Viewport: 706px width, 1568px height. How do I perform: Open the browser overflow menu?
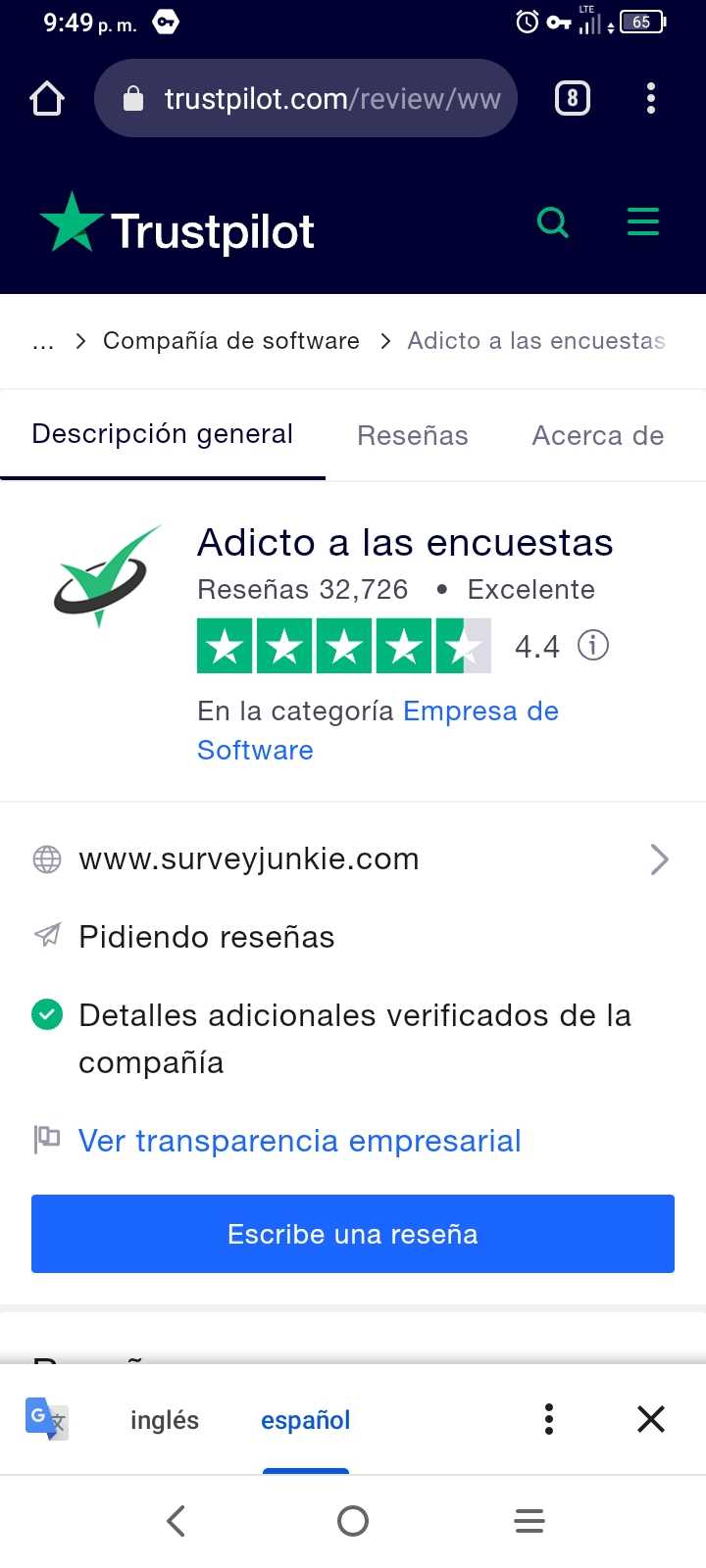[x=651, y=99]
